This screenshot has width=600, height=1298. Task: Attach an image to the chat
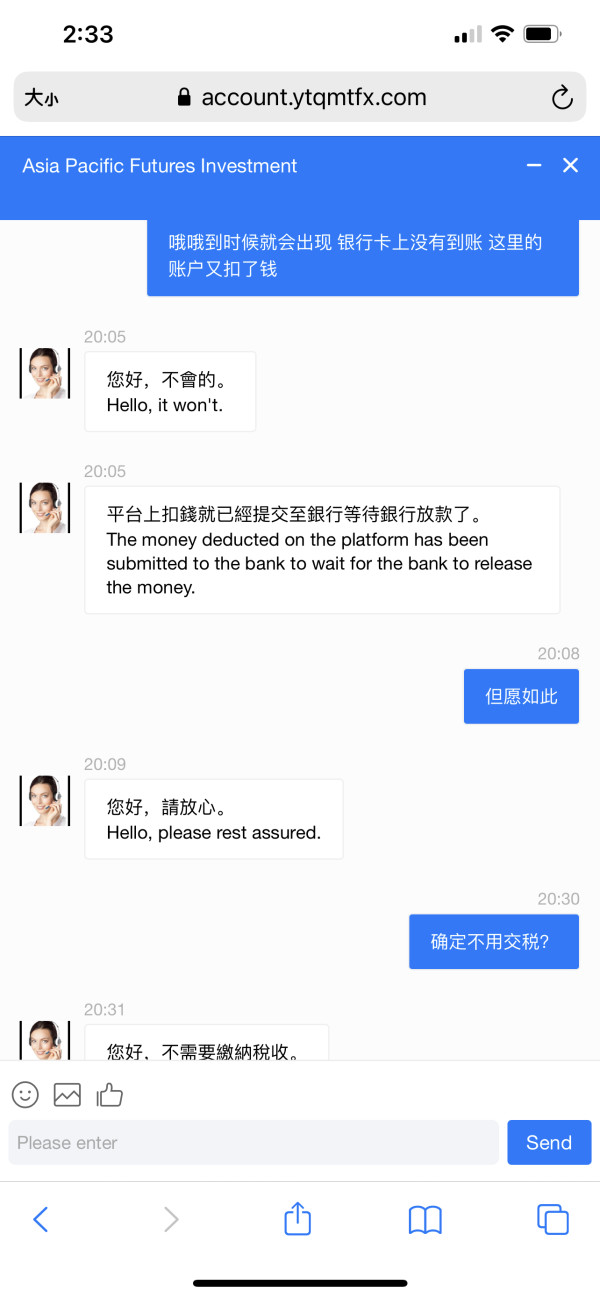[67, 1095]
